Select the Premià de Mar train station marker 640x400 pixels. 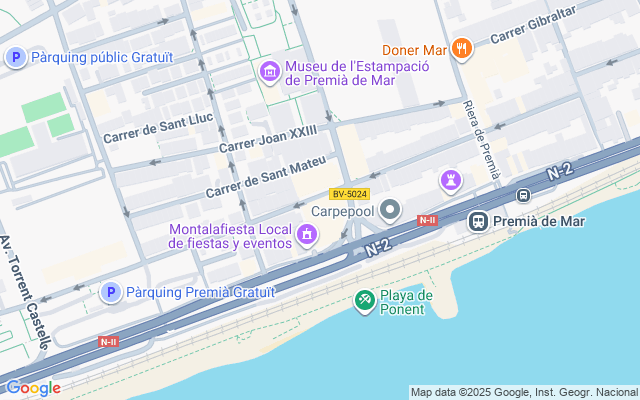coord(479,220)
